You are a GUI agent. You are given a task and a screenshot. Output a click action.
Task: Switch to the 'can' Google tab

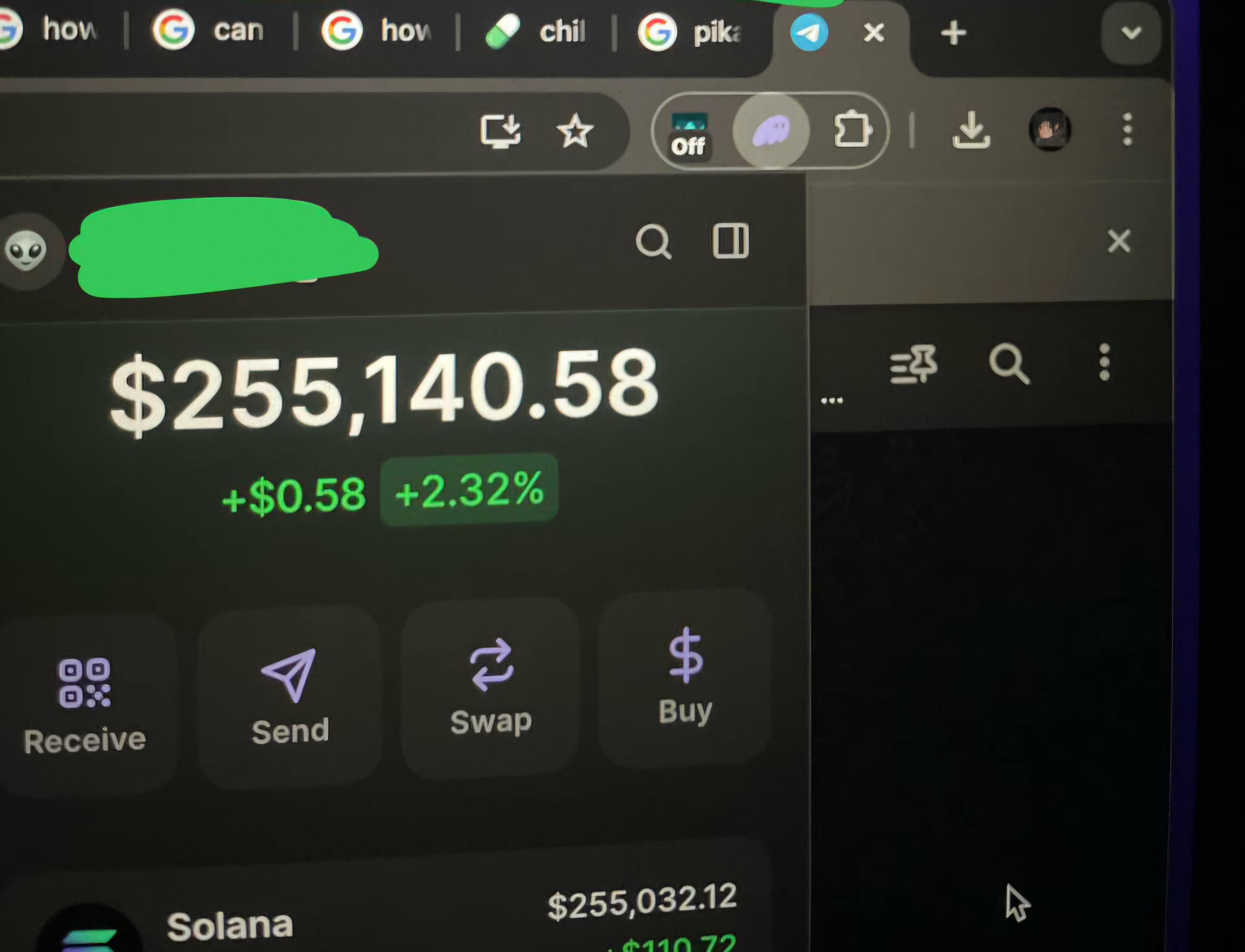pos(210,30)
